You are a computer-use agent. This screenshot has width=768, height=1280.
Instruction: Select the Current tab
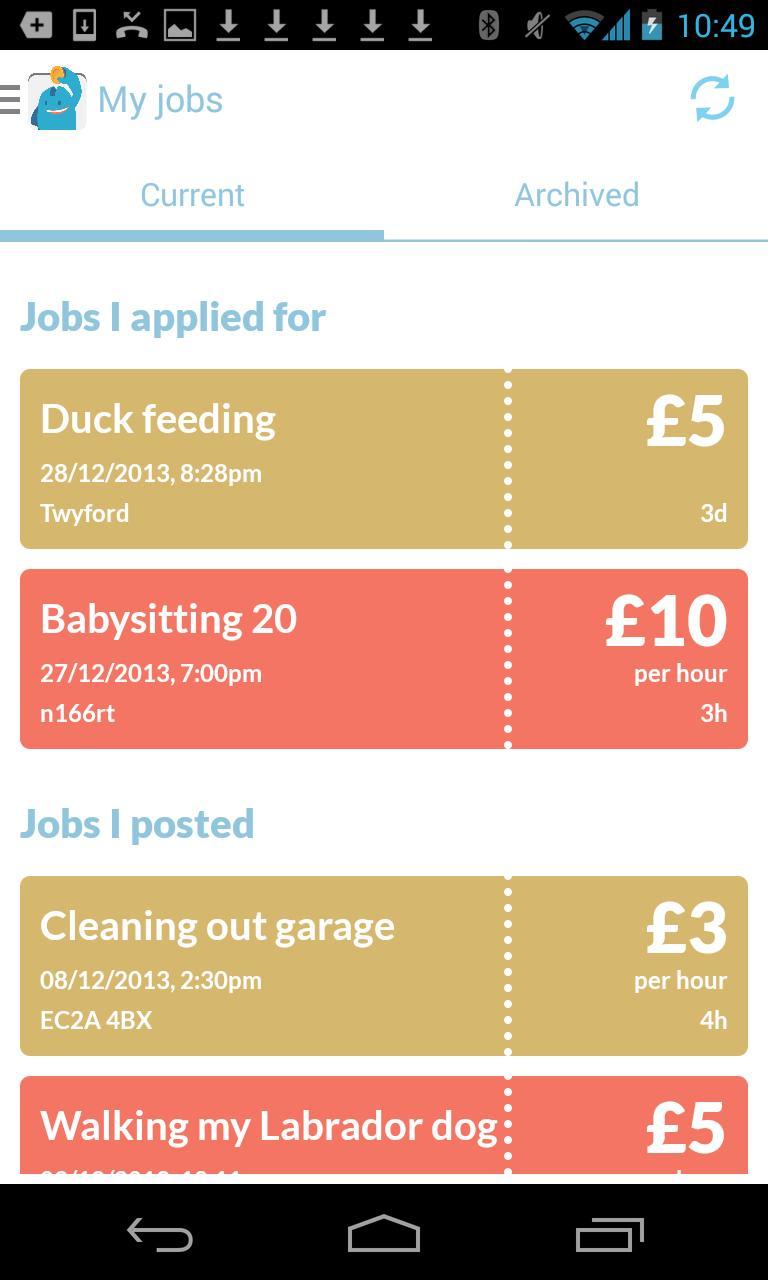[192, 195]
